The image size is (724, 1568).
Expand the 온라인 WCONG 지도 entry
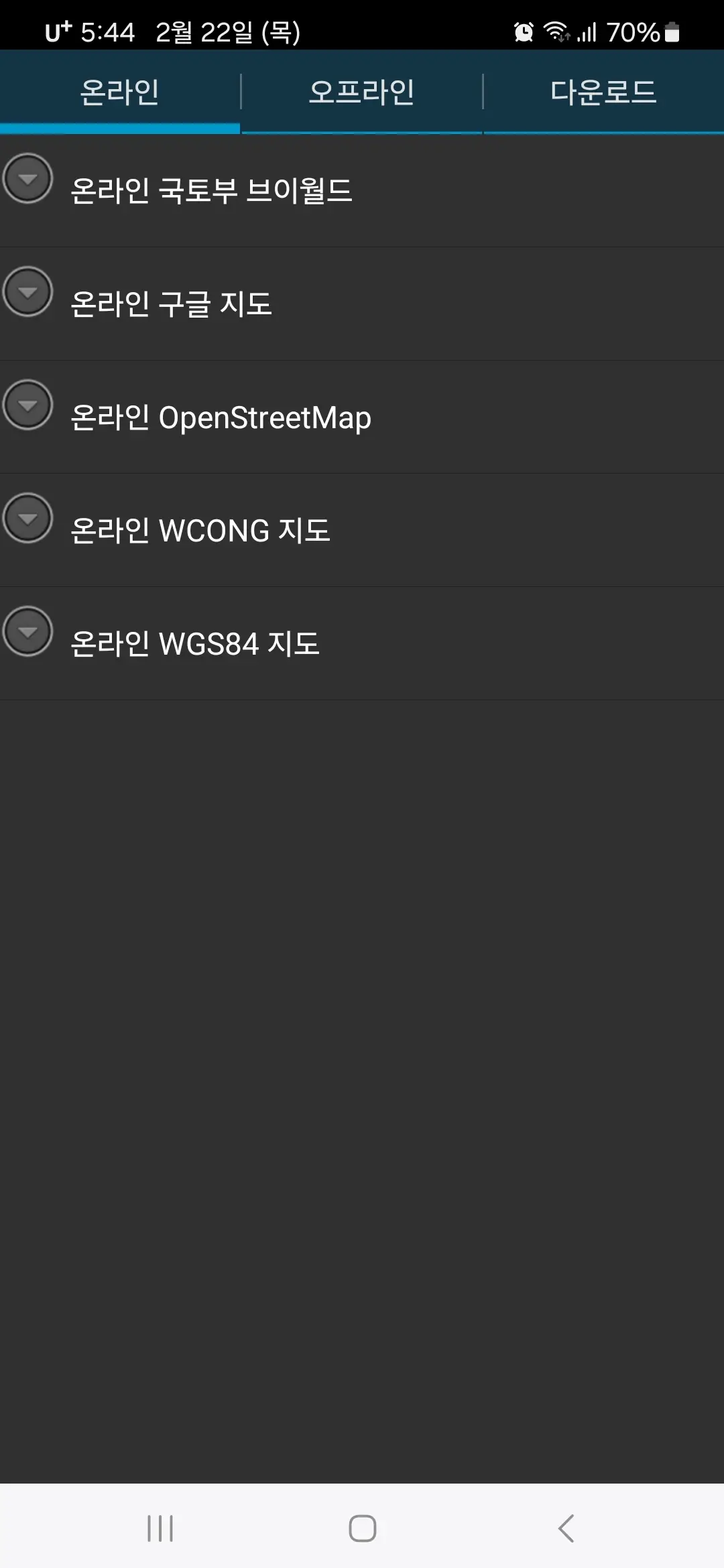(27, 518)
